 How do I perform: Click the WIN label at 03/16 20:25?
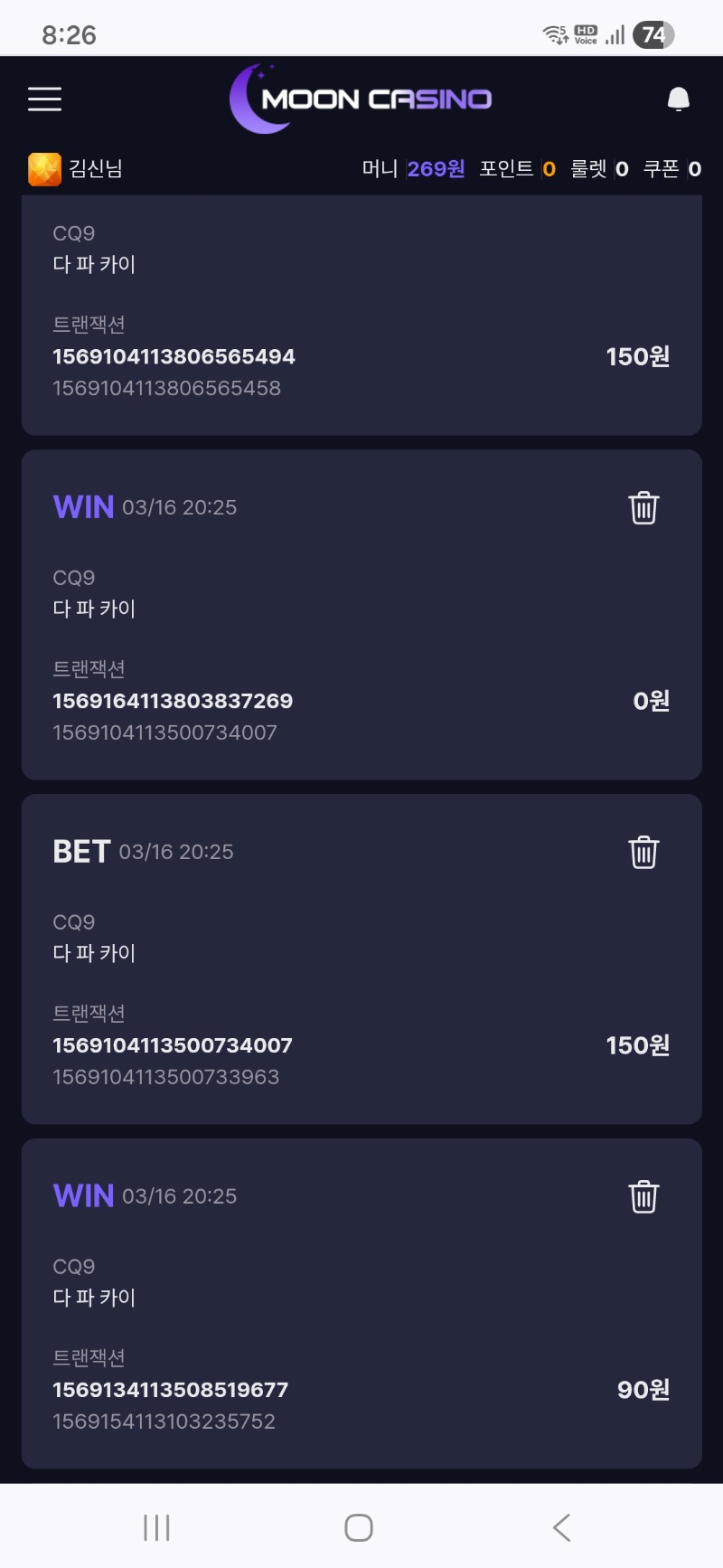click(x=83, y=506)
